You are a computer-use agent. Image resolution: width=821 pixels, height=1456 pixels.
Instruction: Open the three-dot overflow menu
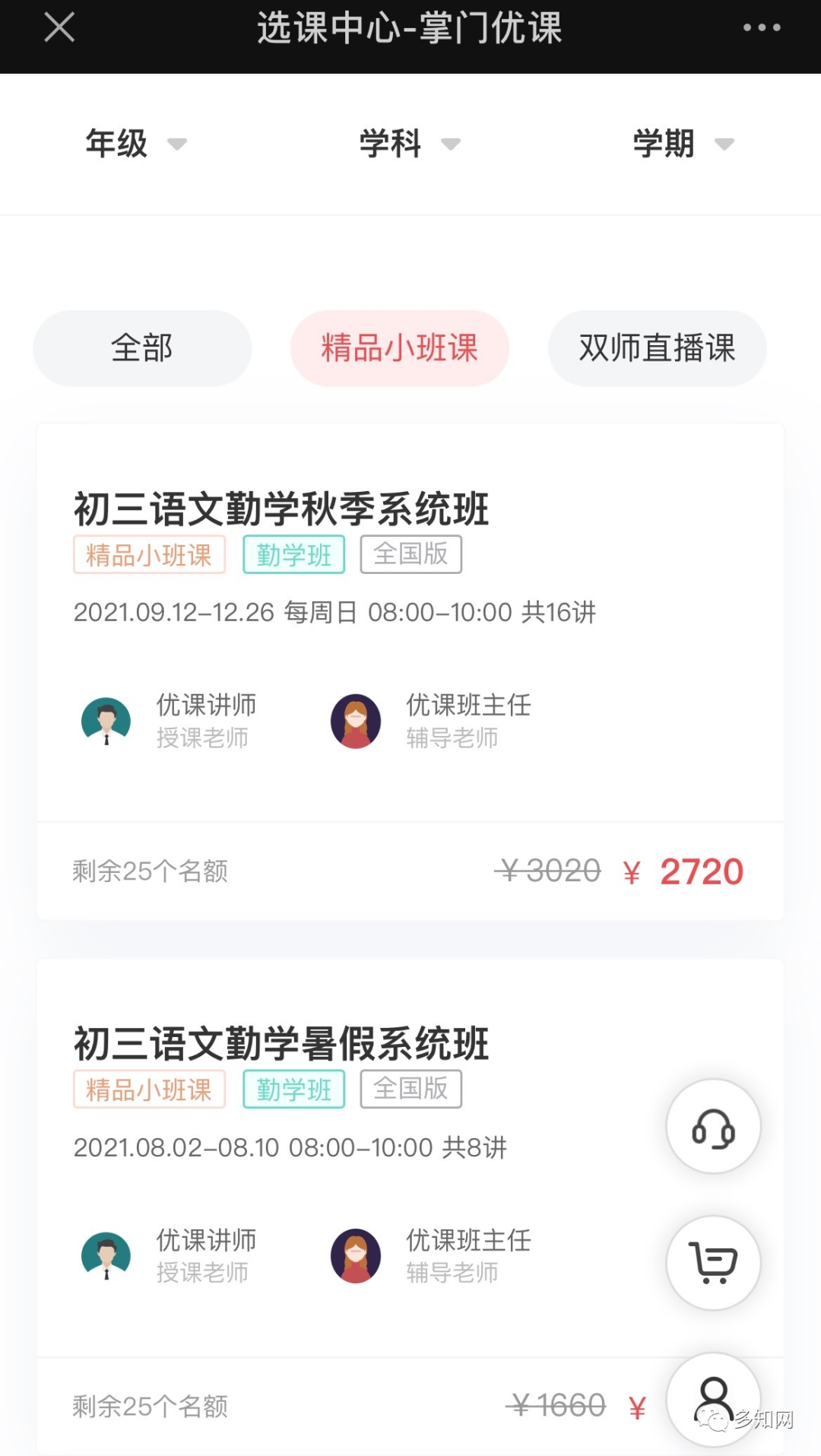coord(761,28)
